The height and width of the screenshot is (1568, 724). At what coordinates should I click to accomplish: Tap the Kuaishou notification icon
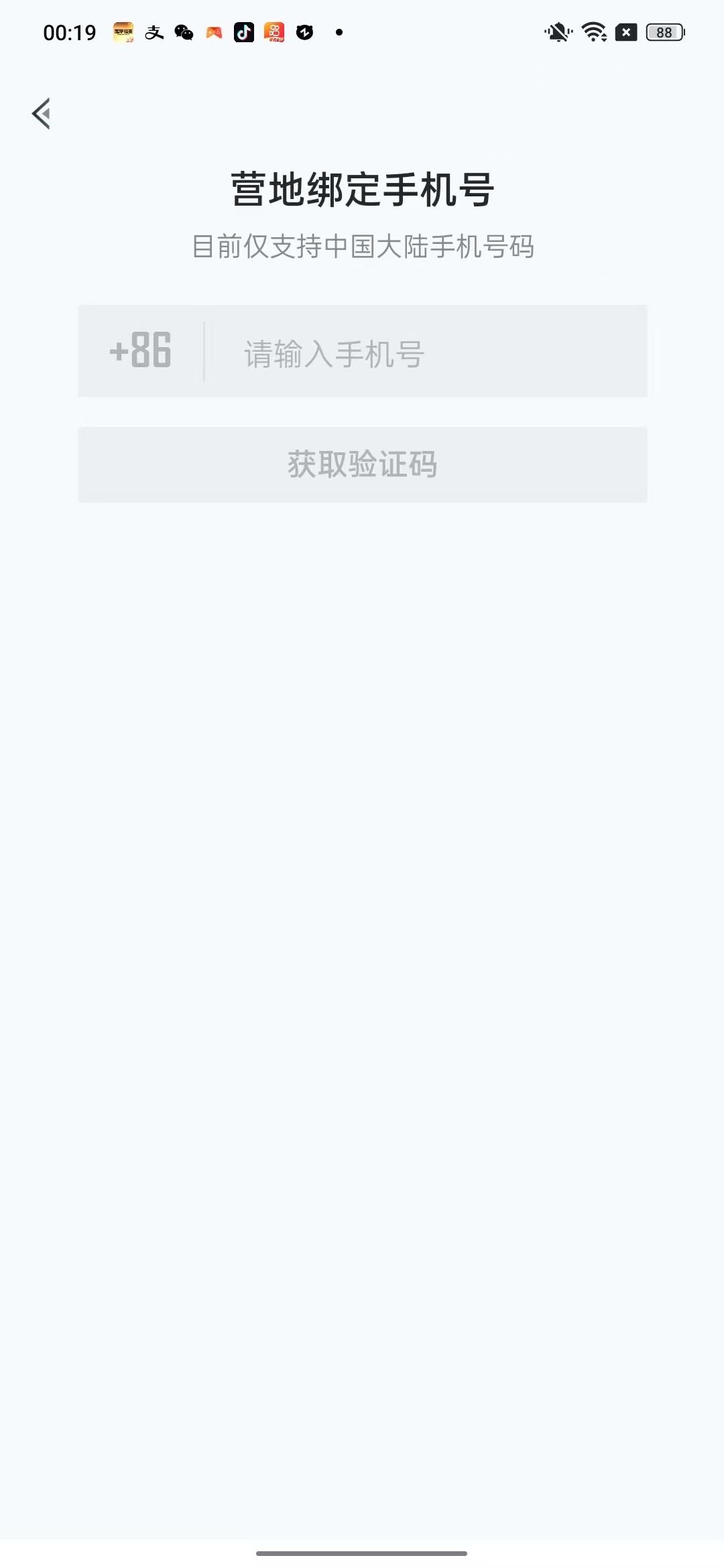pyautogui.click(x=274, y=31)
